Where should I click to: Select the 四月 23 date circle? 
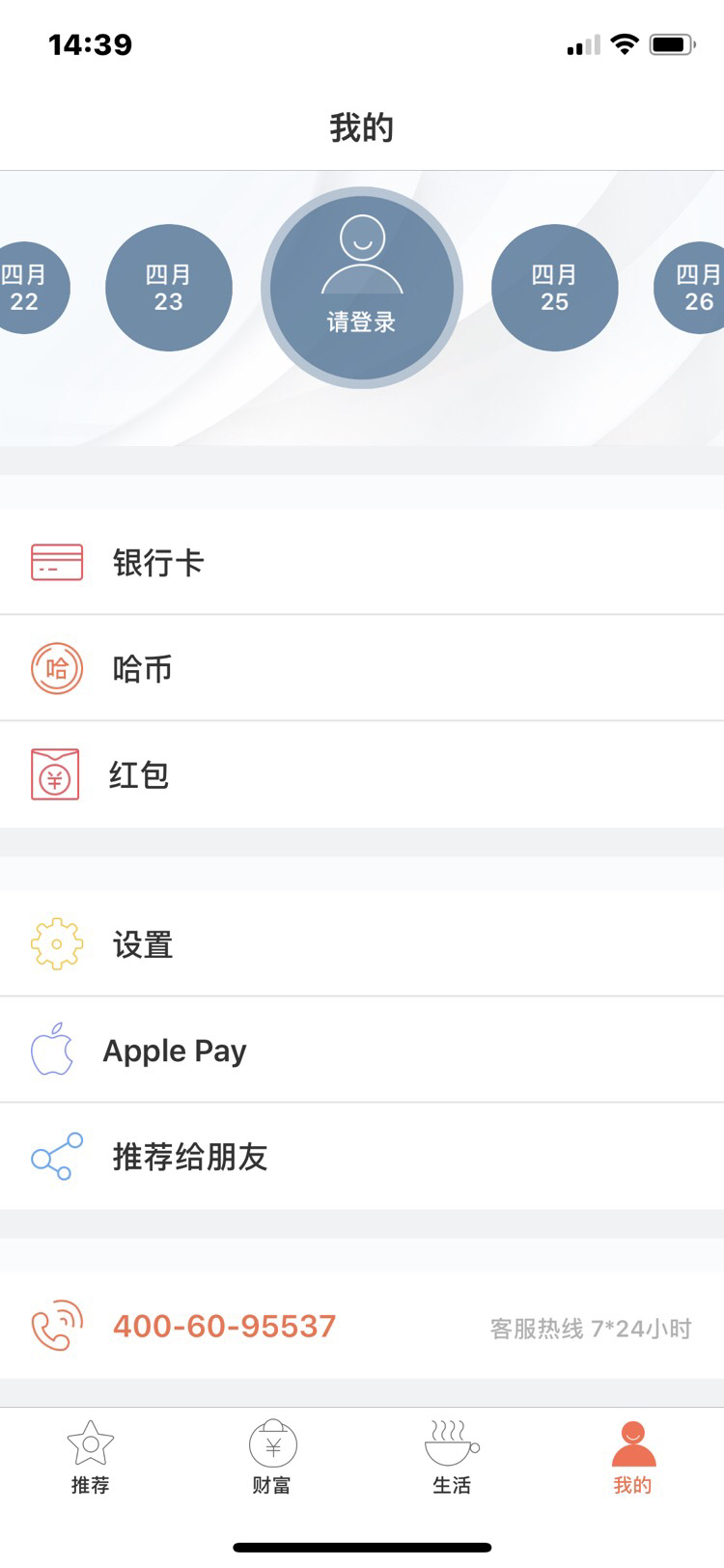[169, 288]
